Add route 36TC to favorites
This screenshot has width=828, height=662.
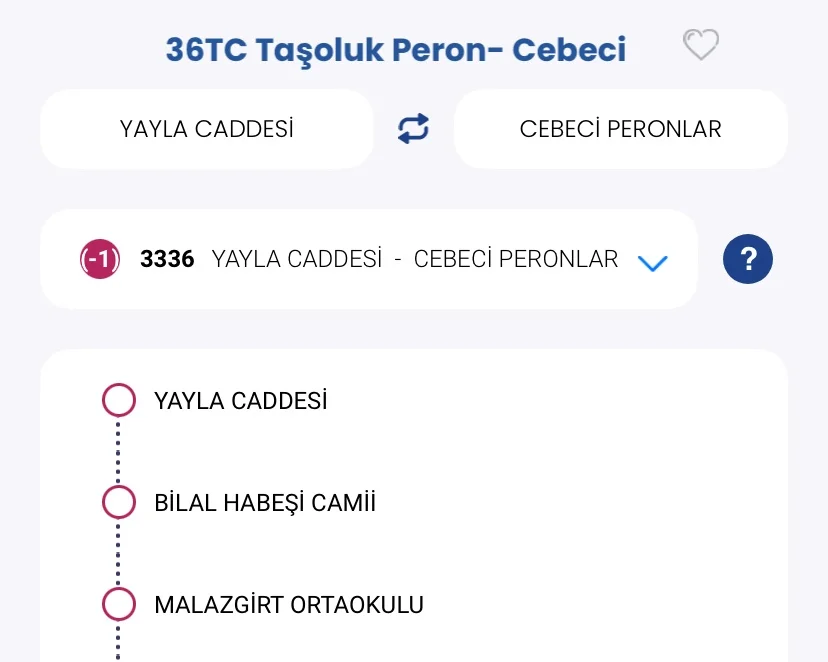(x=700, y=45)
